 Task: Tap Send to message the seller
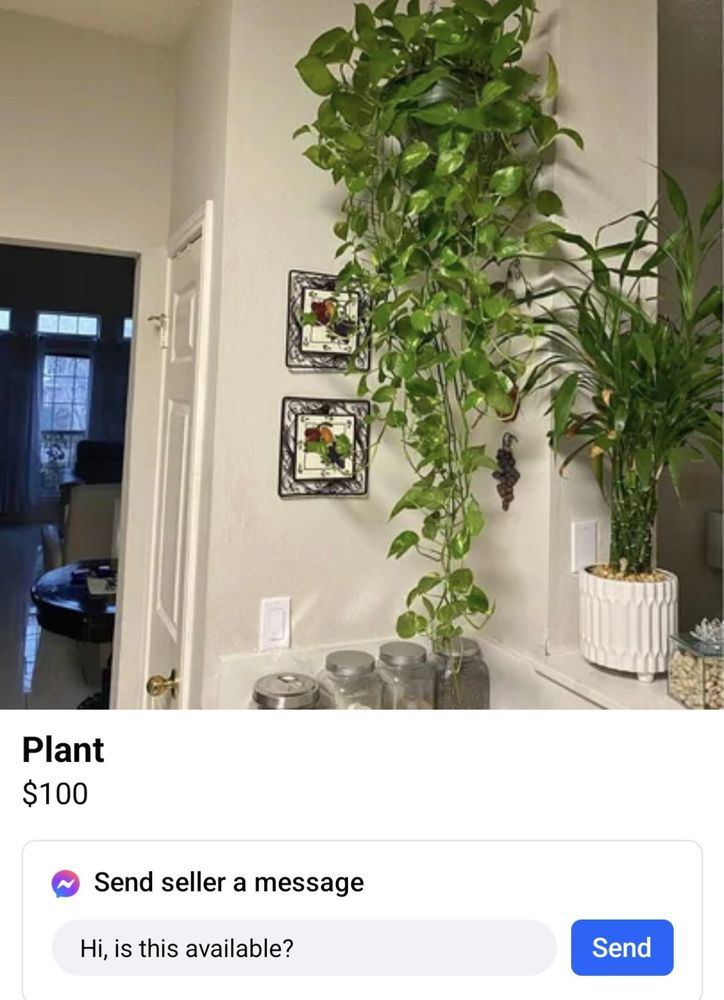(621, 947)
